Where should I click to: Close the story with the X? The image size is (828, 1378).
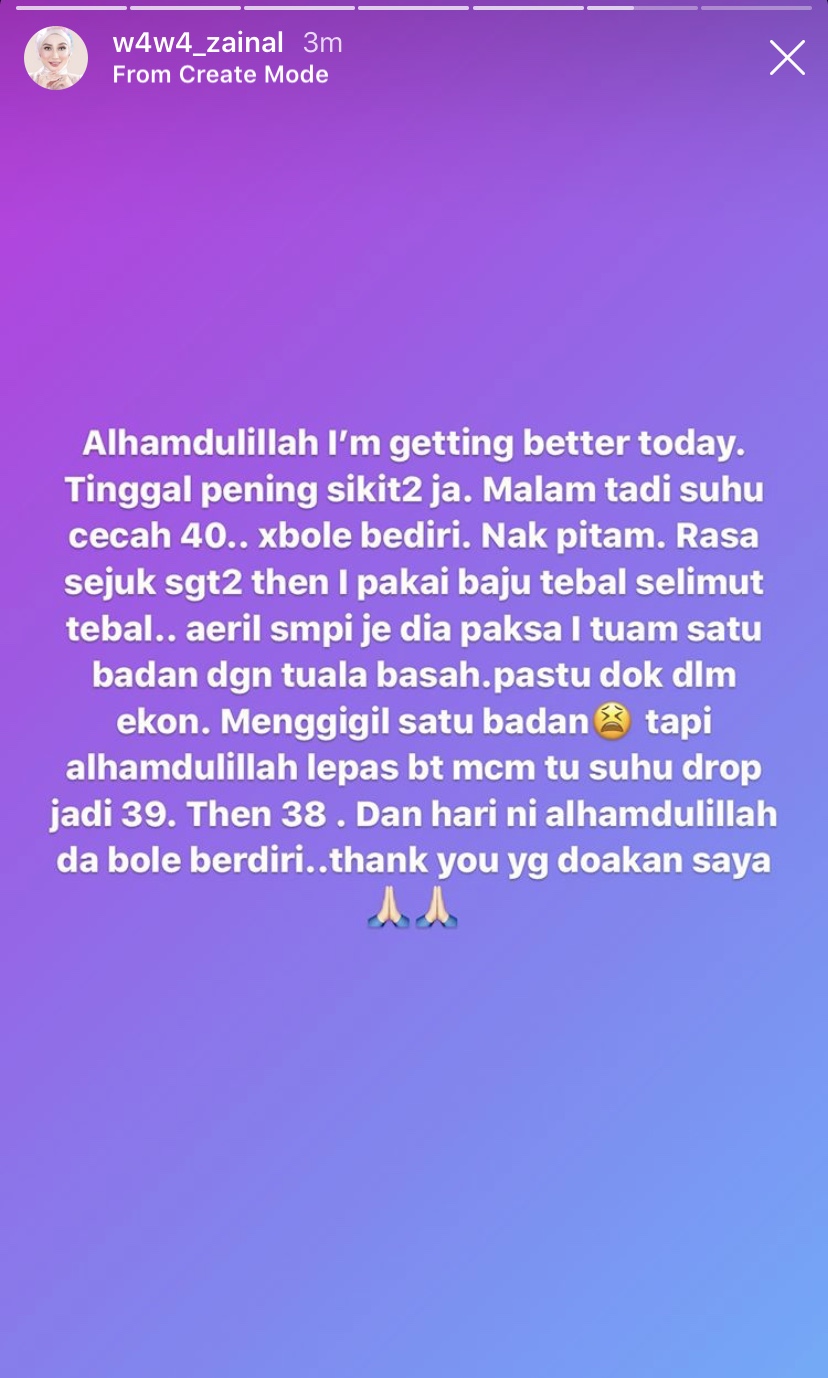tap(787, 58)
